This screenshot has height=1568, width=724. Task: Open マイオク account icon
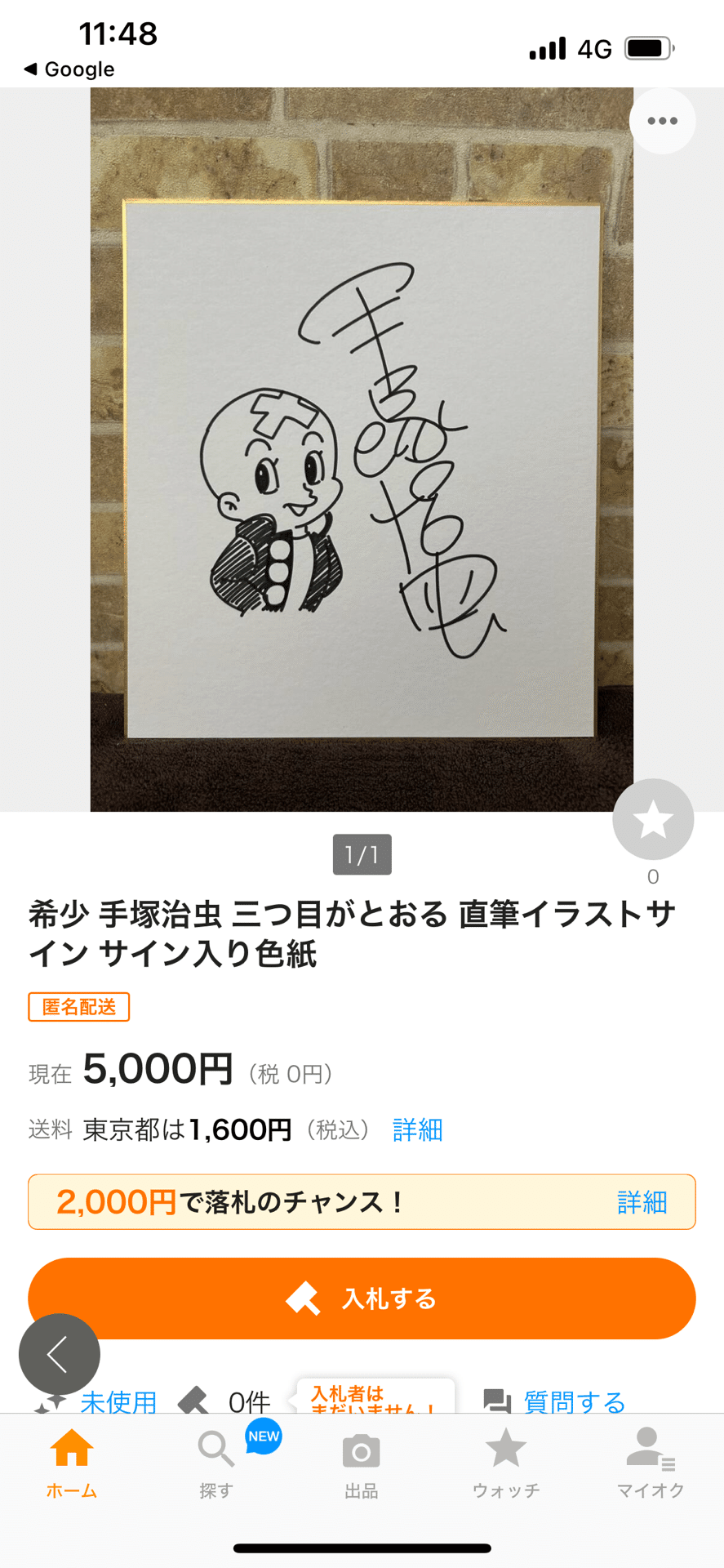click(x=651, y=1447)
